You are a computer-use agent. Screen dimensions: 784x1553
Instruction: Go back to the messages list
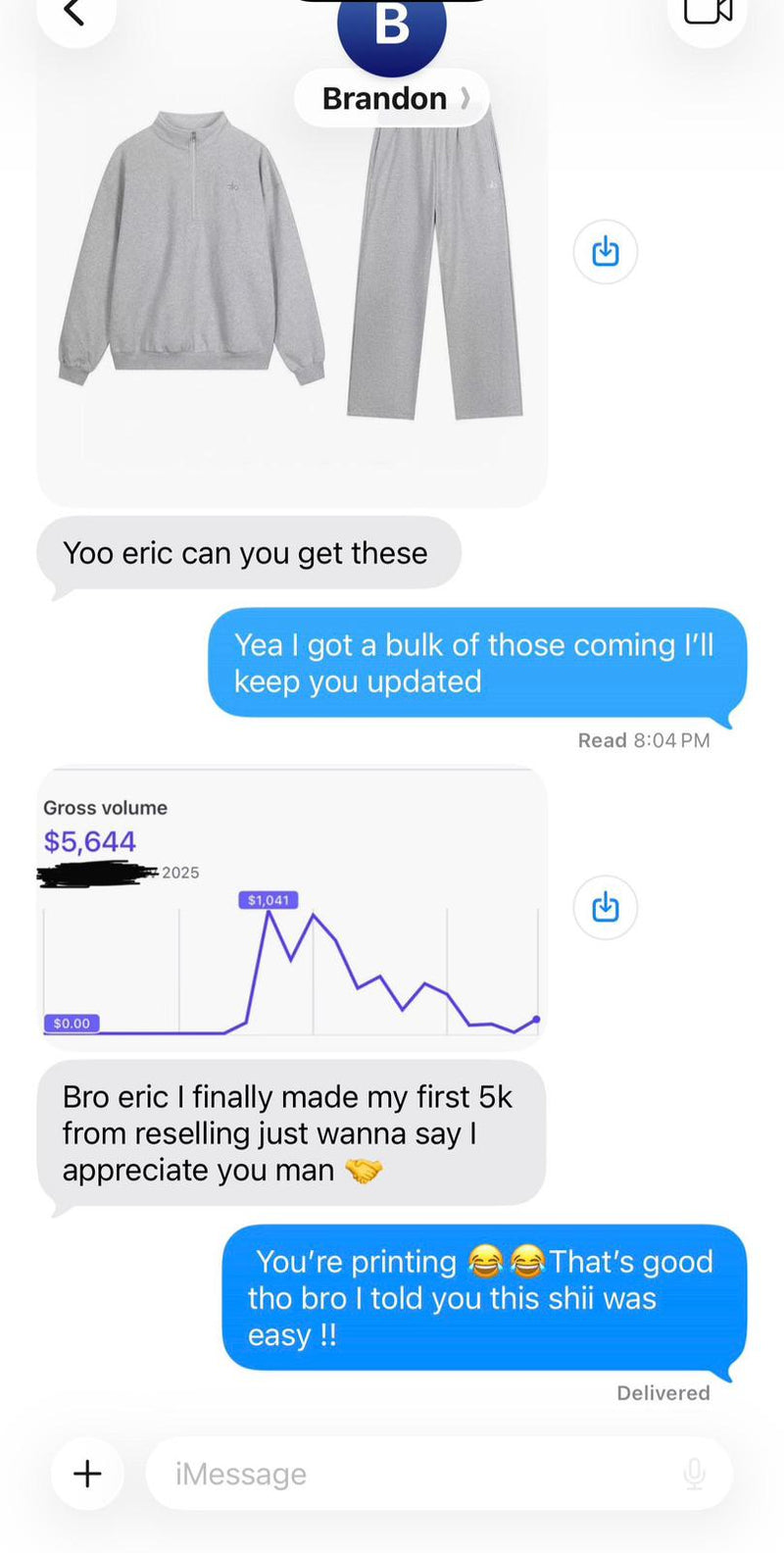tap(73, 14)
